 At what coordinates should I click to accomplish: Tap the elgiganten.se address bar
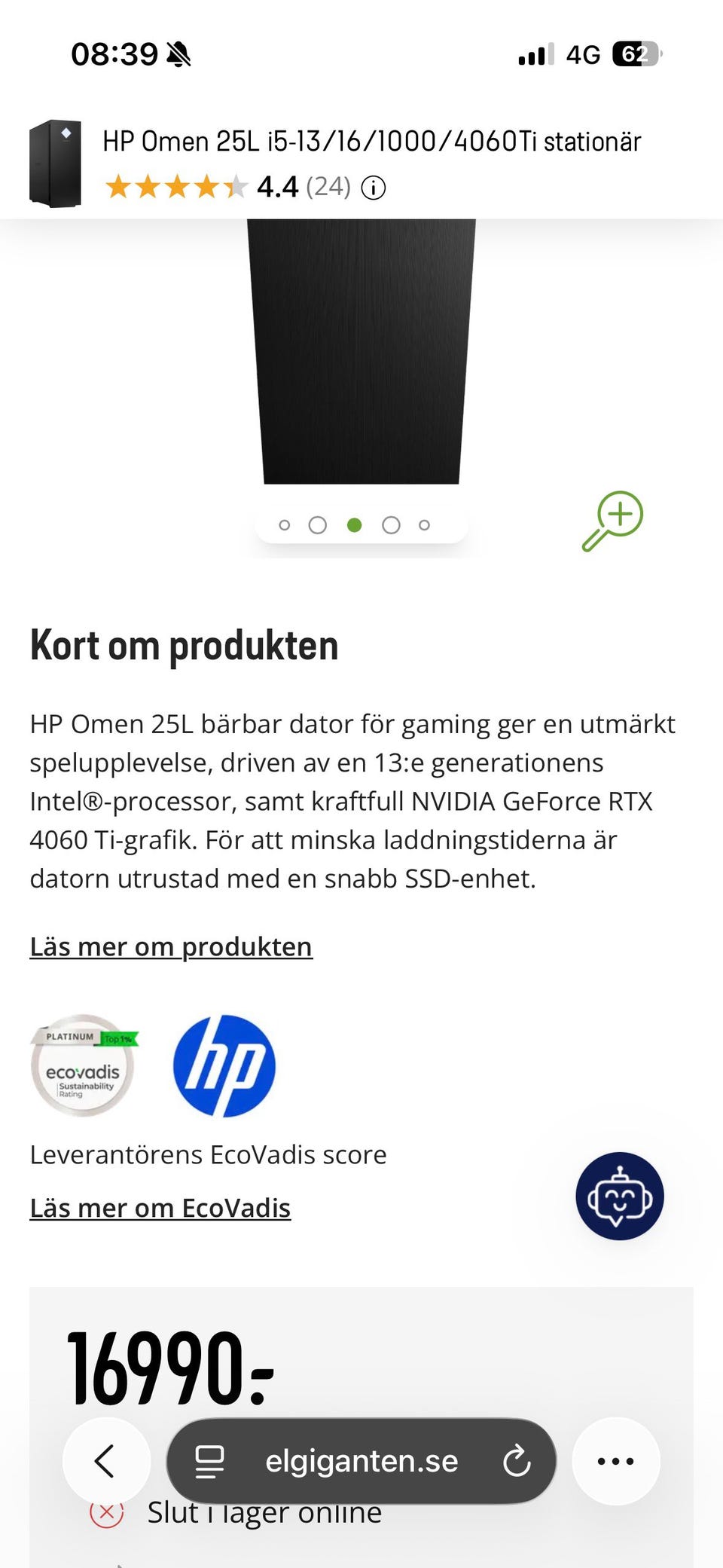pyautogui.click(x=361, y=1461)
